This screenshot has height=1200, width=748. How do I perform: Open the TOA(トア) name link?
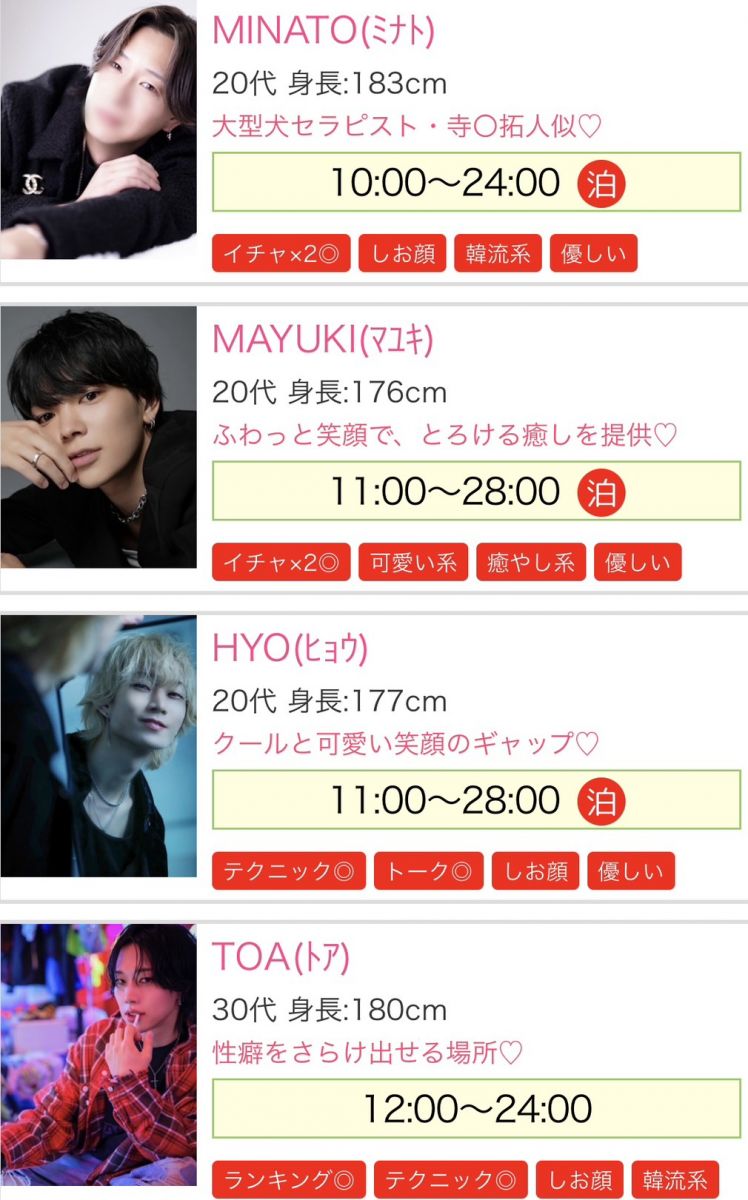281,957
